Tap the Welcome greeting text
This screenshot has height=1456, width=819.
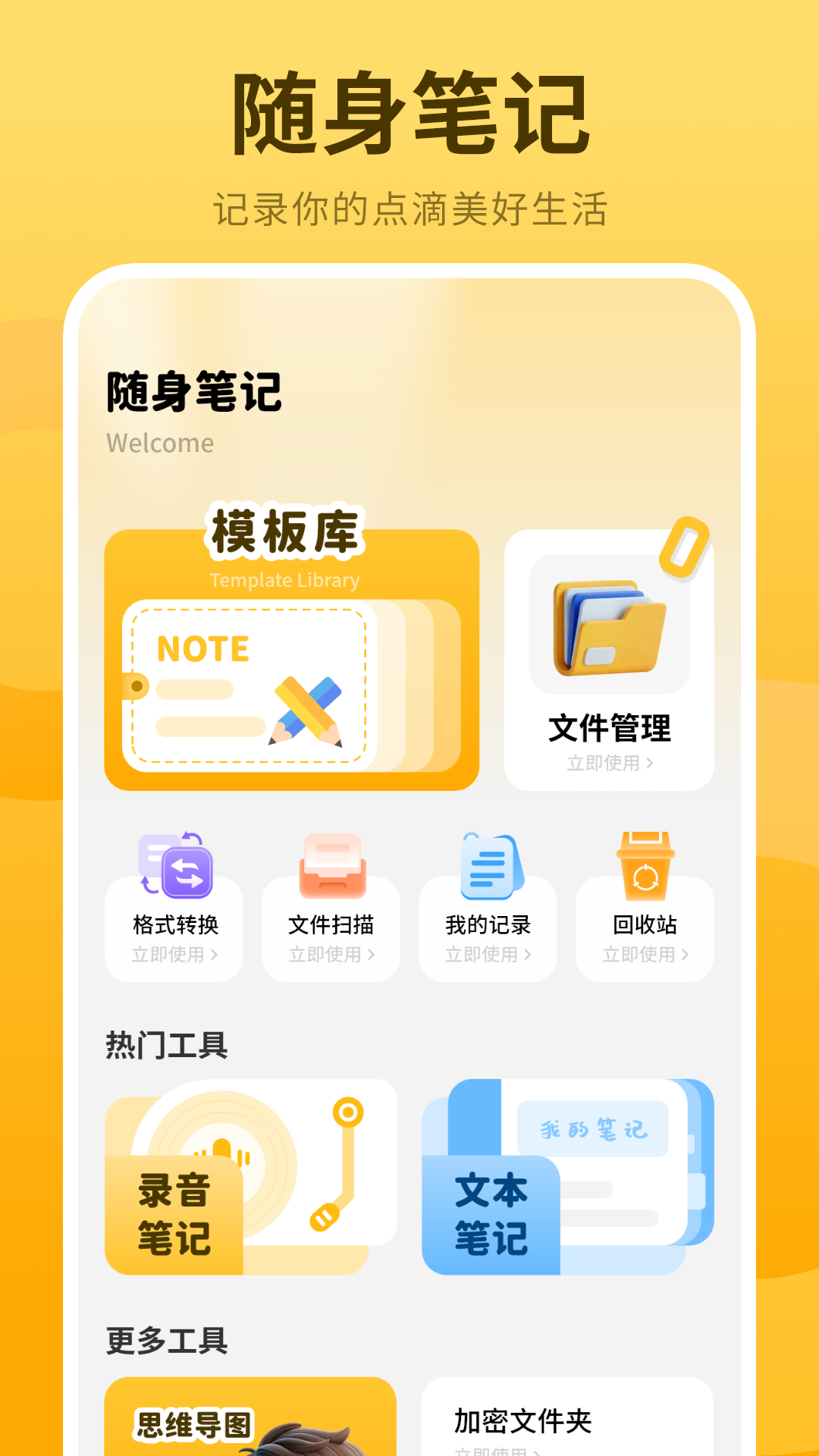[x=158, y=443]
